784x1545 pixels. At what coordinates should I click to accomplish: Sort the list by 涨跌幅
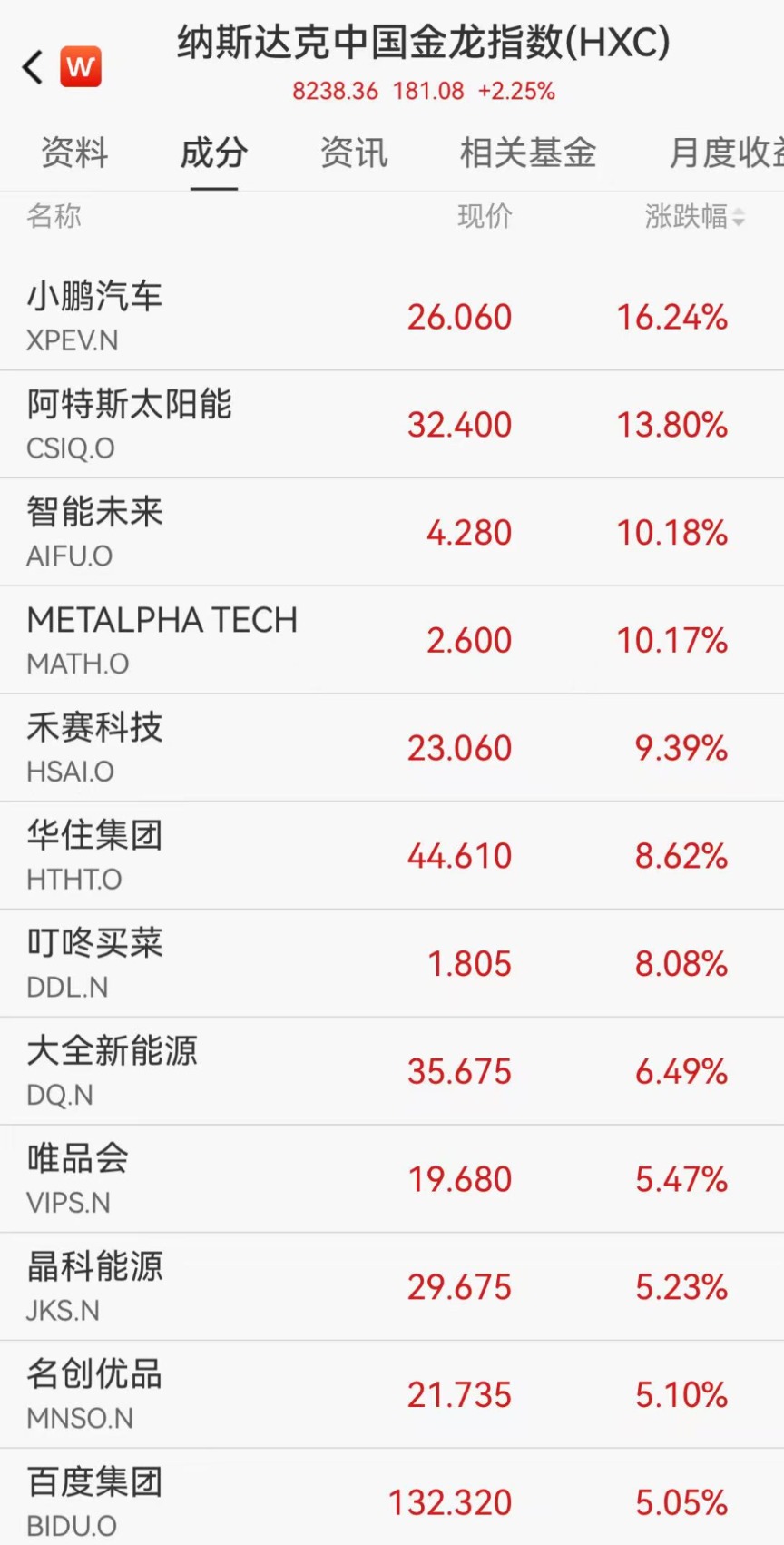click(x=694, y=217)
